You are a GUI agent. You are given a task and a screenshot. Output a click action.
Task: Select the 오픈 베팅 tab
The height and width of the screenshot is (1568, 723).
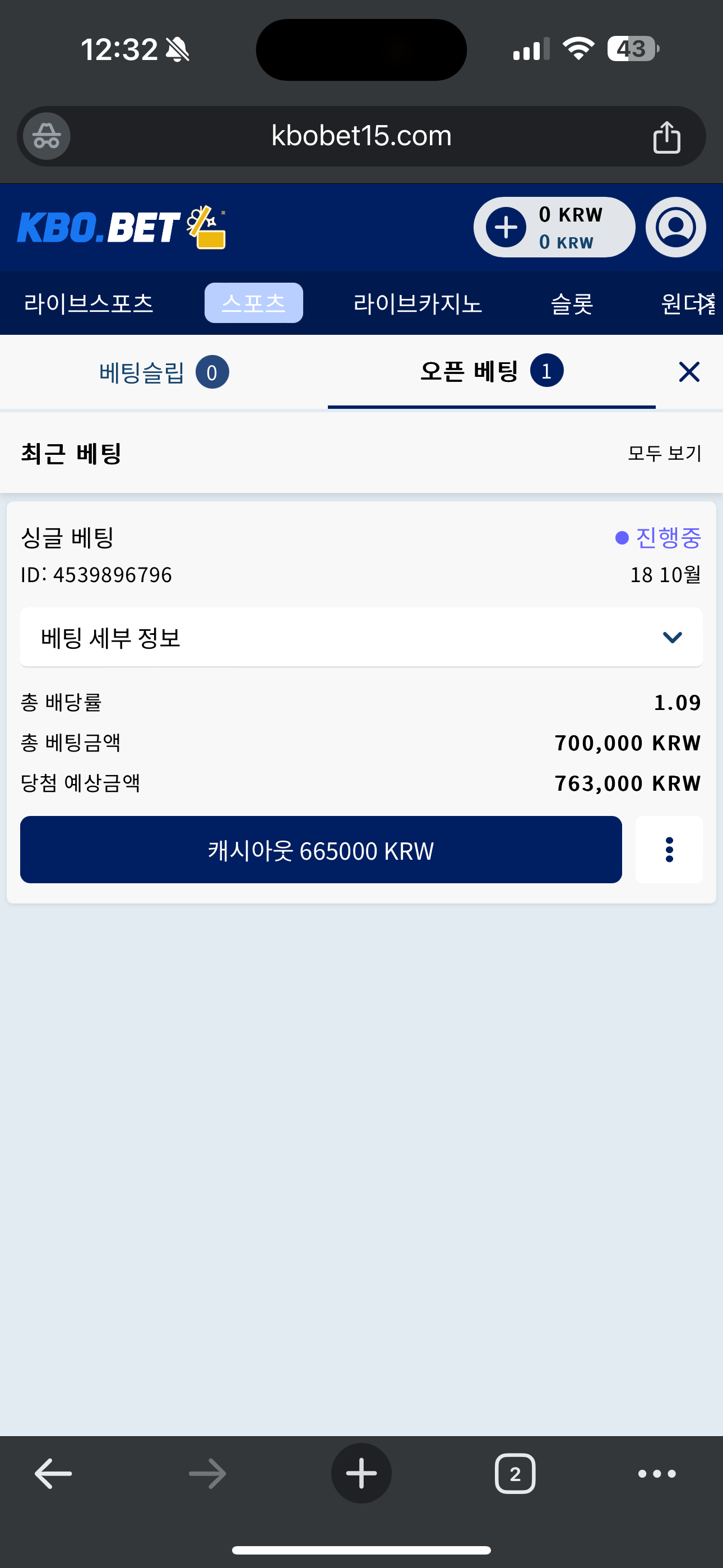tap(492, 371)
